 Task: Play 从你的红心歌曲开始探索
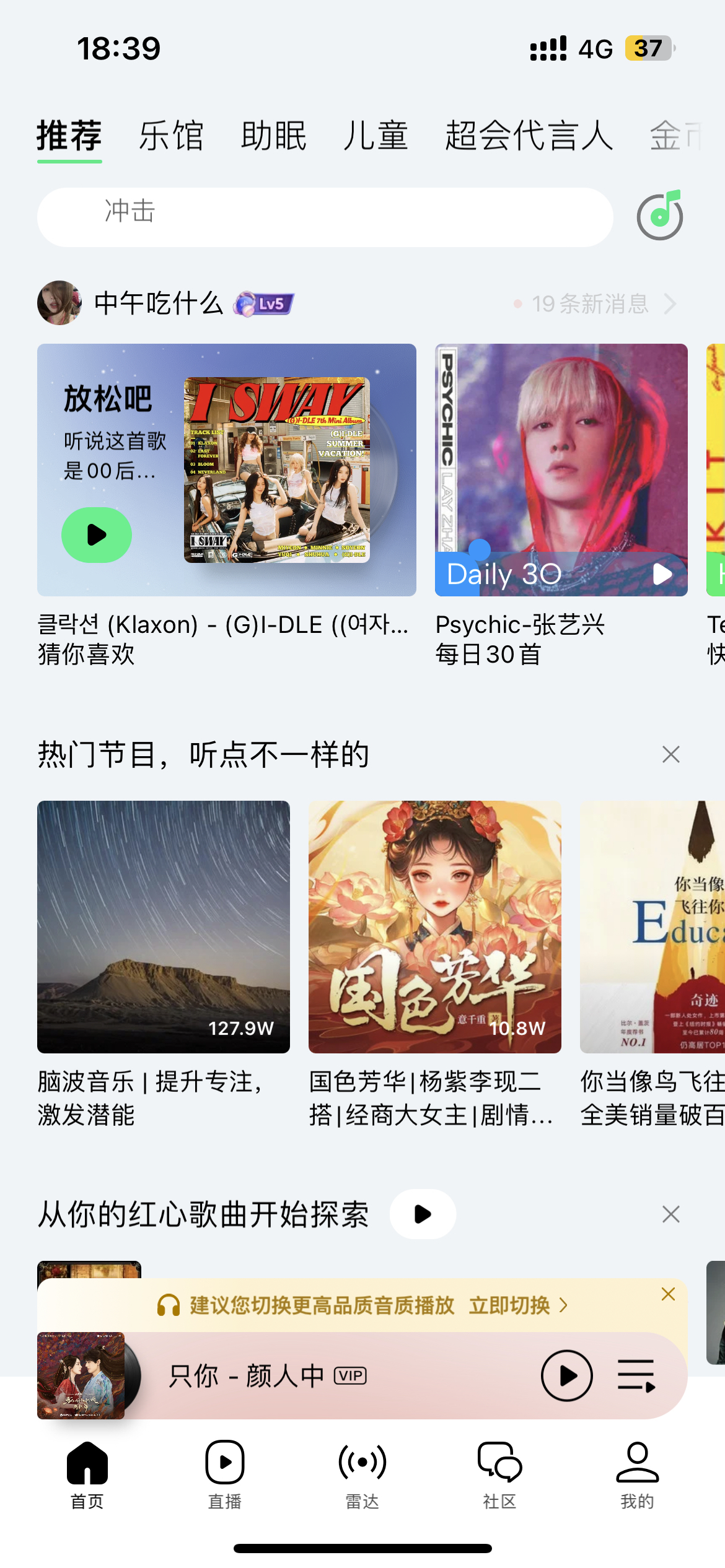(423, 1214)
